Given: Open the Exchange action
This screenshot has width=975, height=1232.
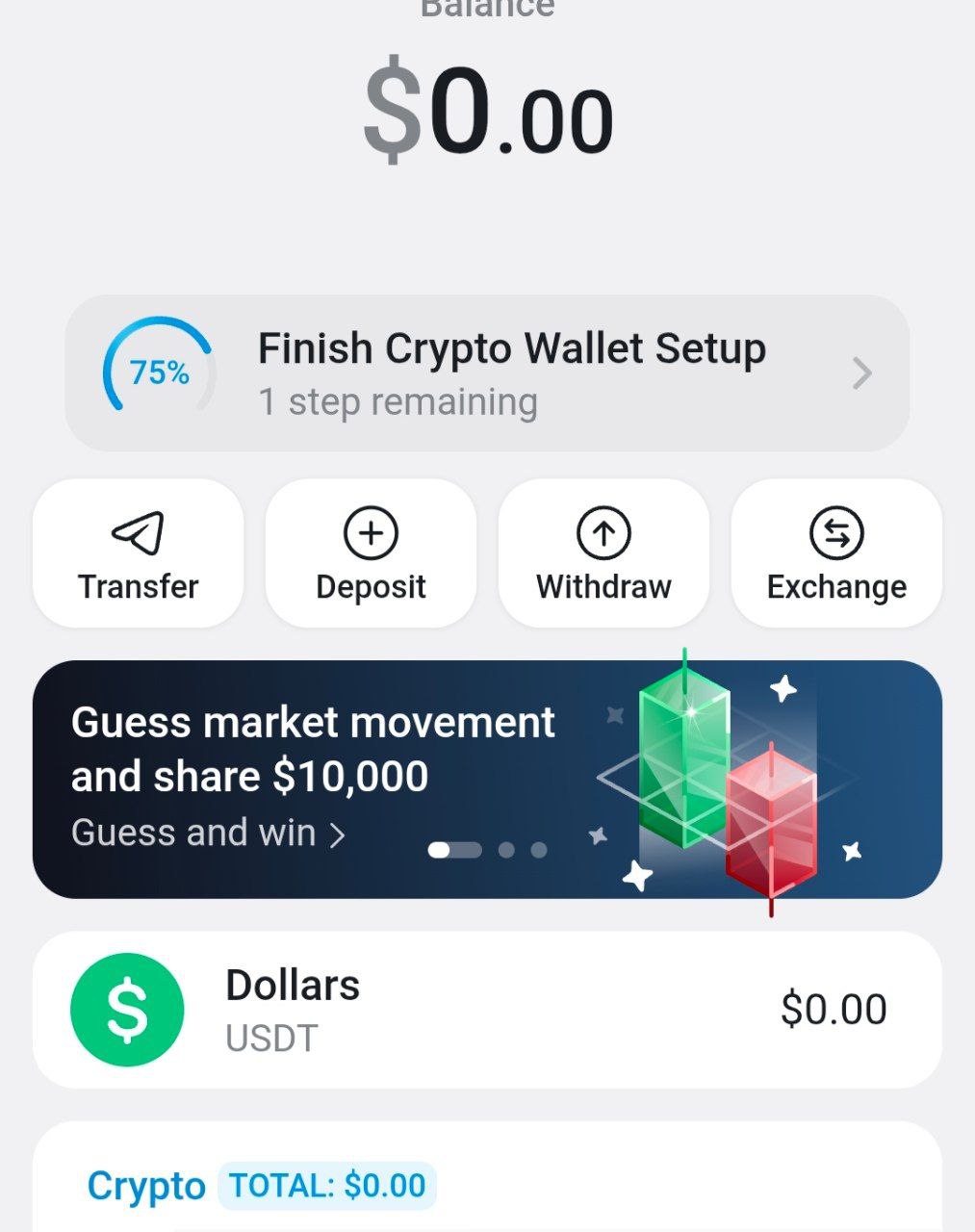Looking at the screenshot, I should (836, 553).
